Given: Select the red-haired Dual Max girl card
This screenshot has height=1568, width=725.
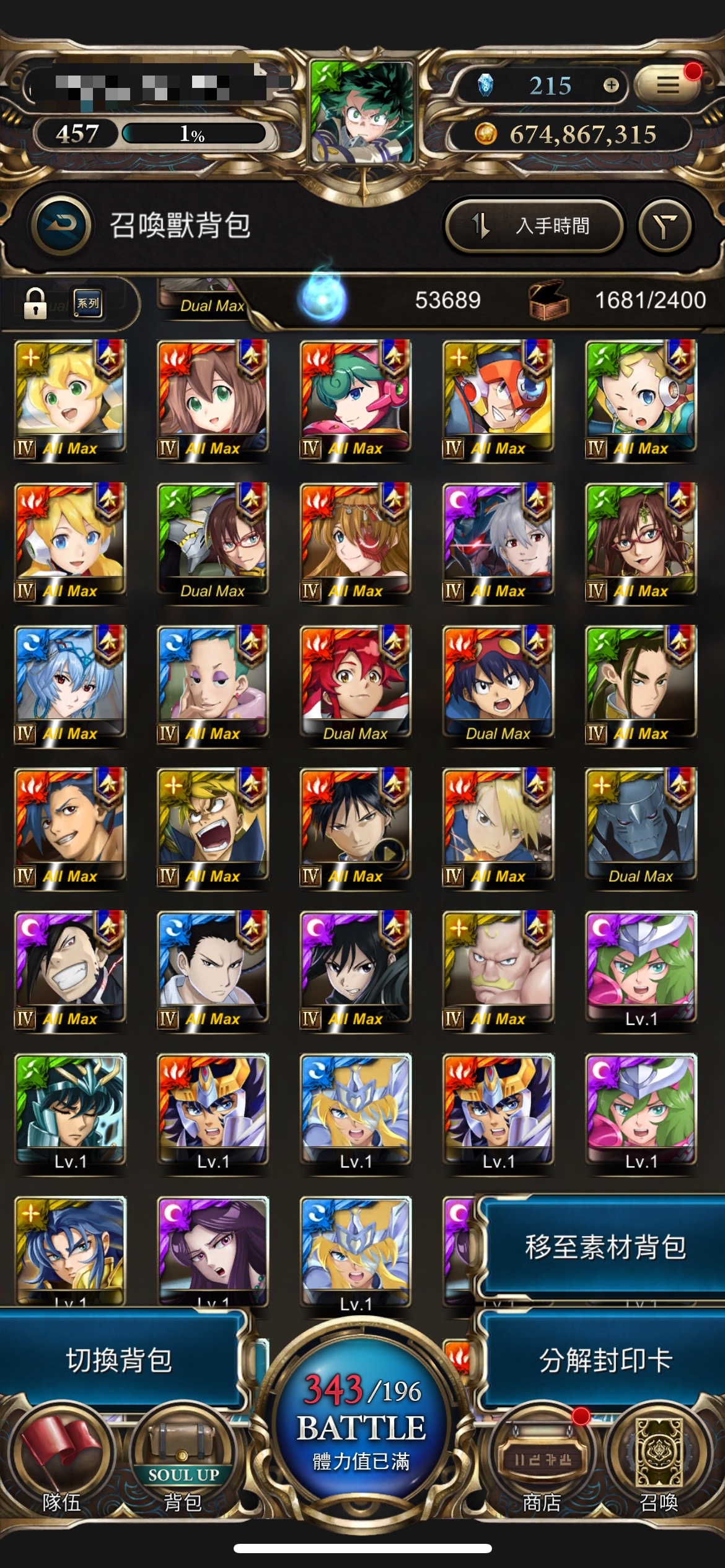Looking at the screenshot, I should (356, 685).
